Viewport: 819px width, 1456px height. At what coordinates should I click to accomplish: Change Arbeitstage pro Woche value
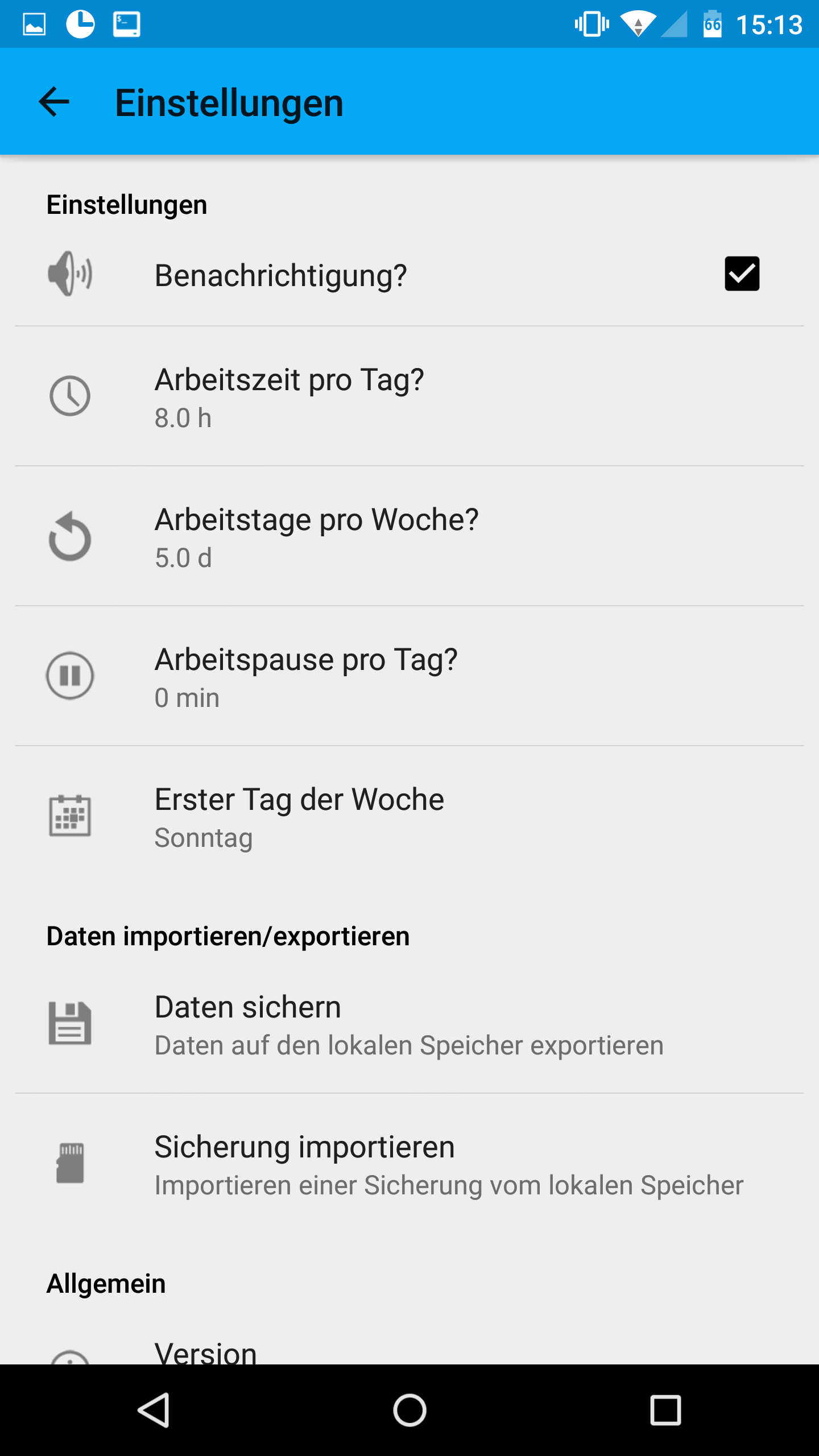[409, 536]
